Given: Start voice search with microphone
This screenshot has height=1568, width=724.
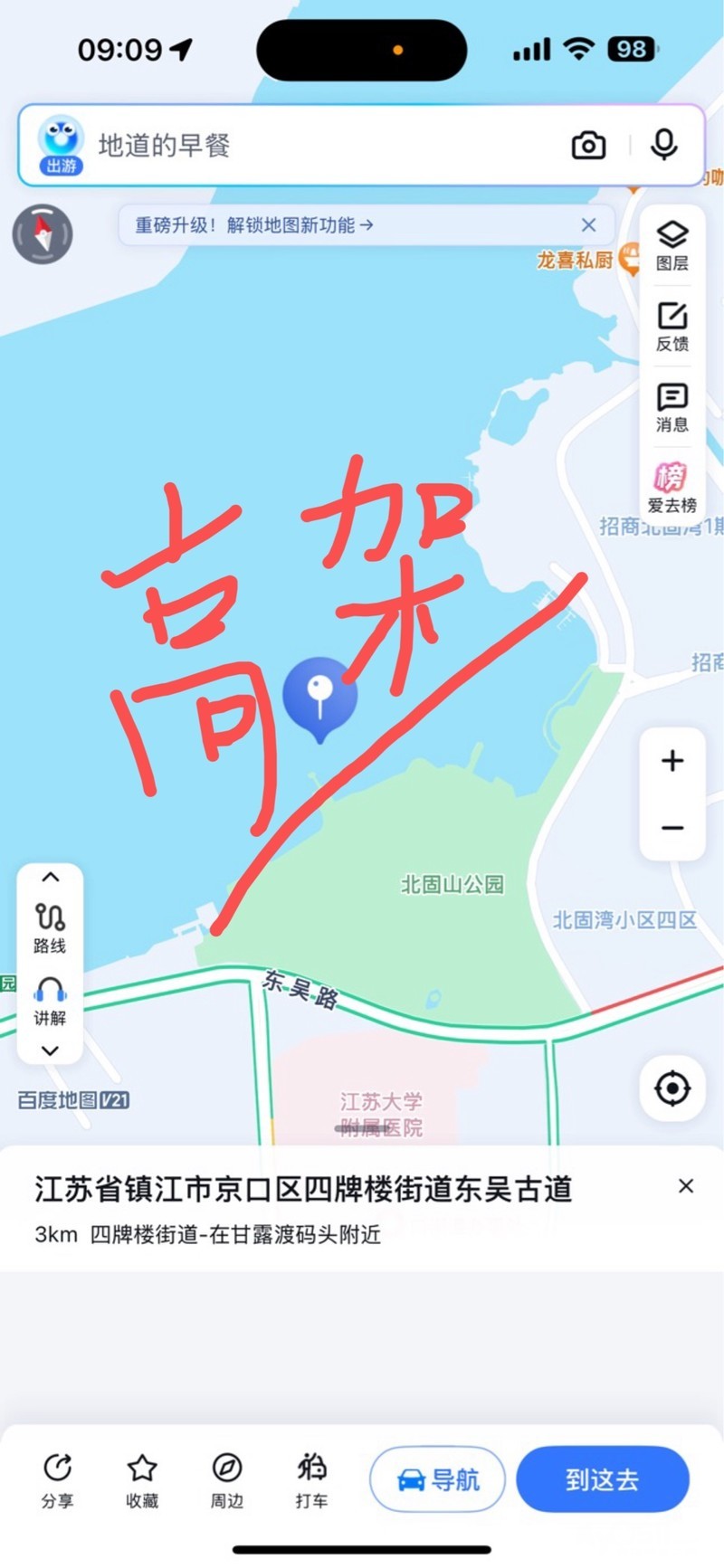Looking at the screenshot, I should click(663, 145).
